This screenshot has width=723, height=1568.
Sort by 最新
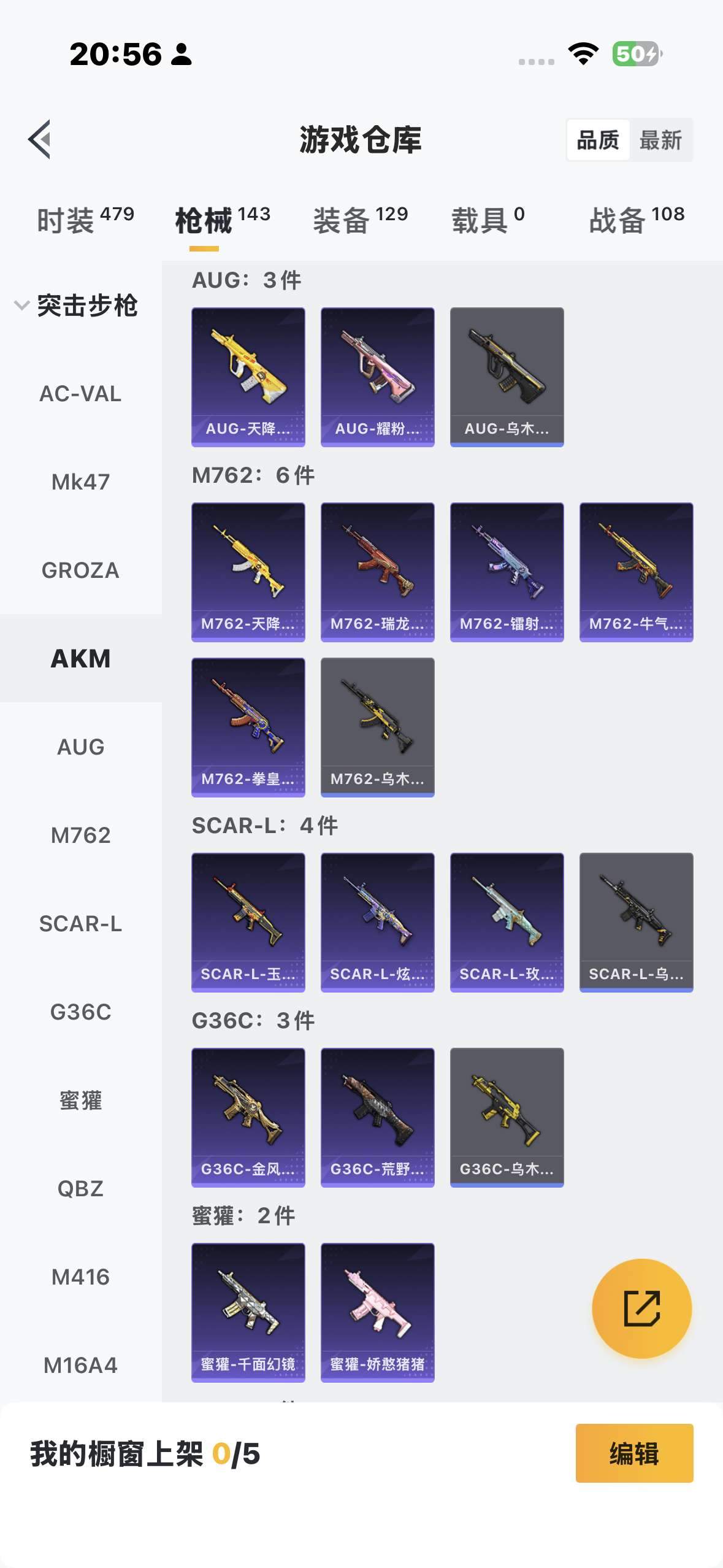click(660, 140)
